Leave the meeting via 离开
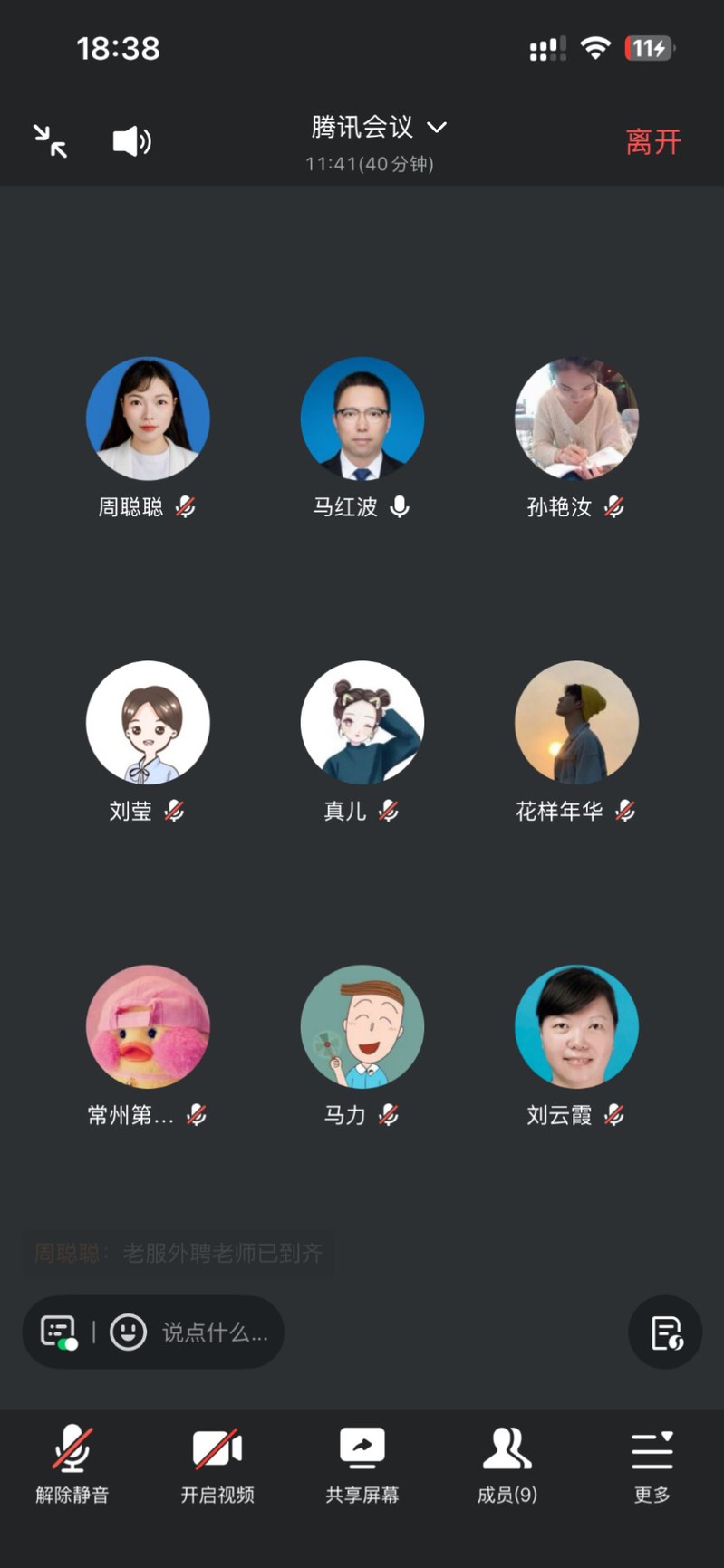724x1568 pixels. (652, 141)
